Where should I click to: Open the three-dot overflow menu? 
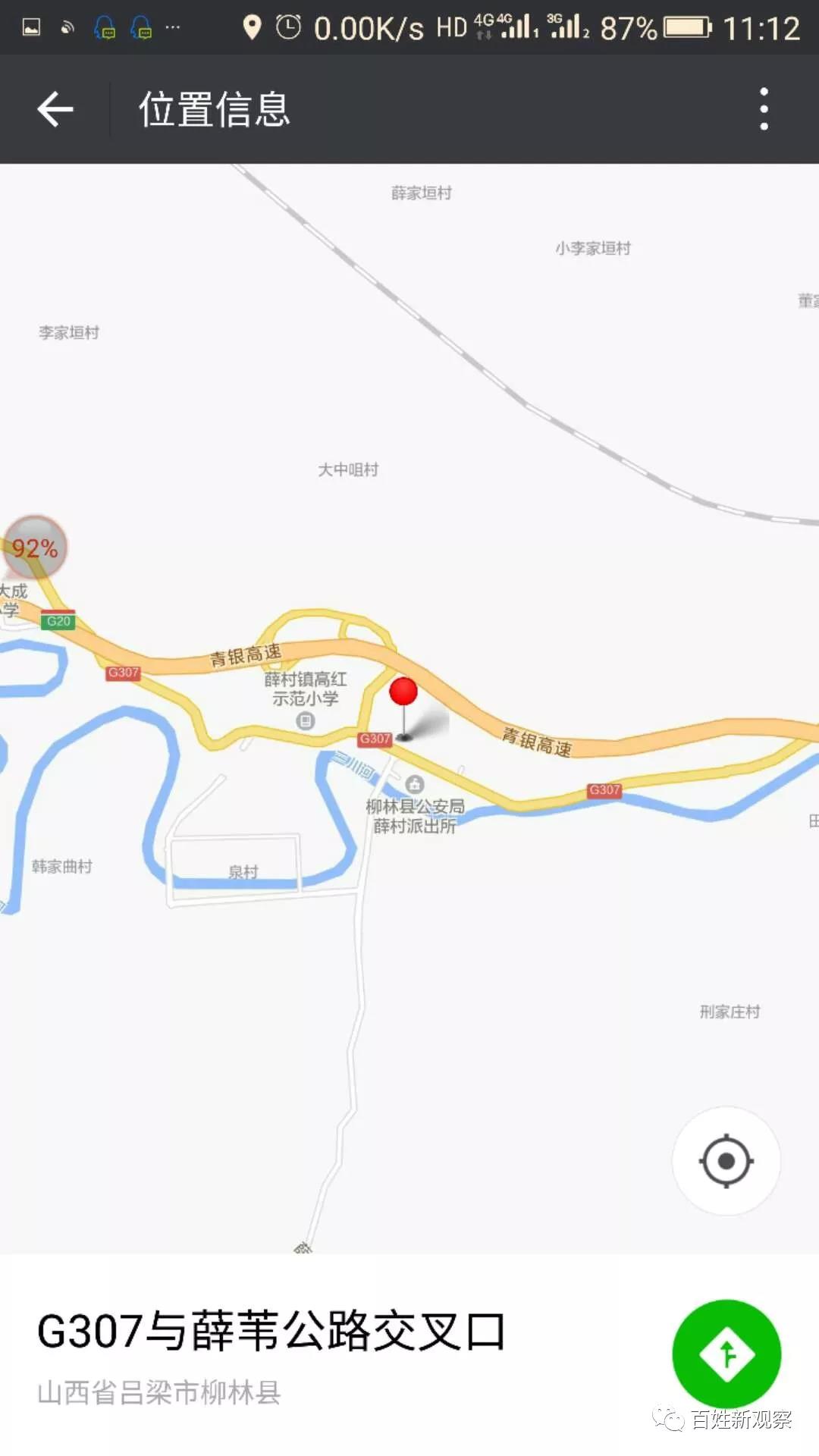(x=764, y=109)
